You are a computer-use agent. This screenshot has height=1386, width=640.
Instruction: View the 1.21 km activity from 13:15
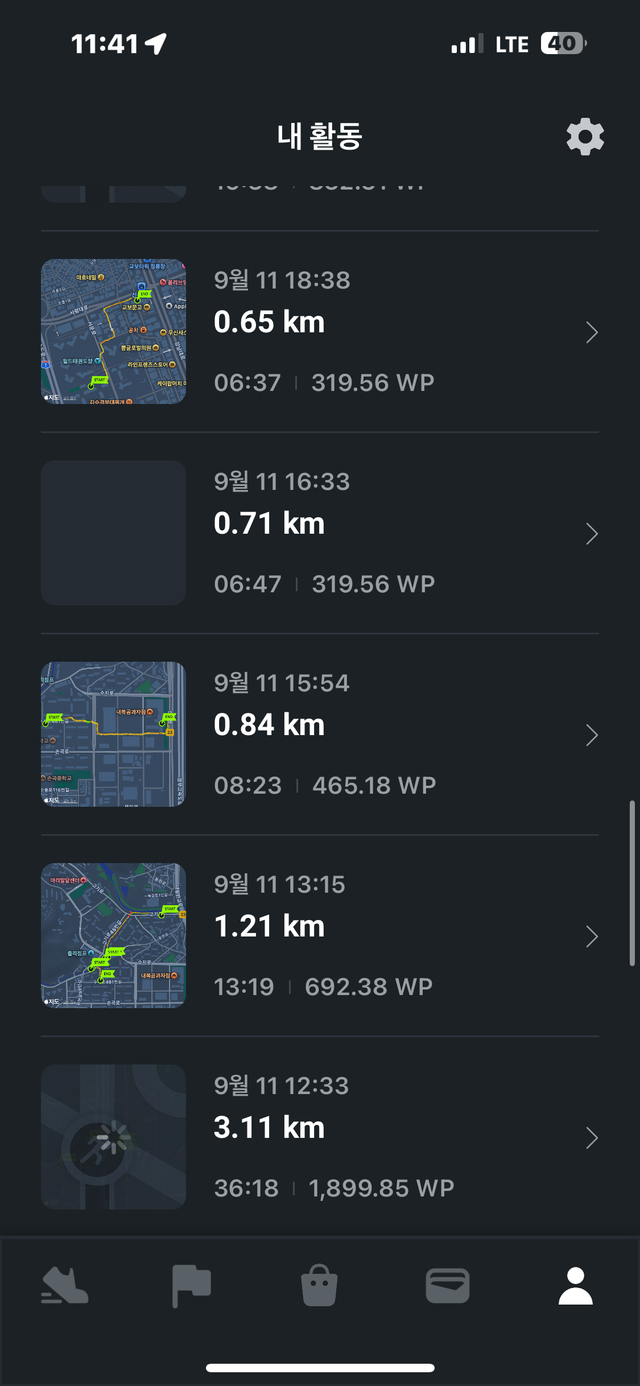click(320, 936)
